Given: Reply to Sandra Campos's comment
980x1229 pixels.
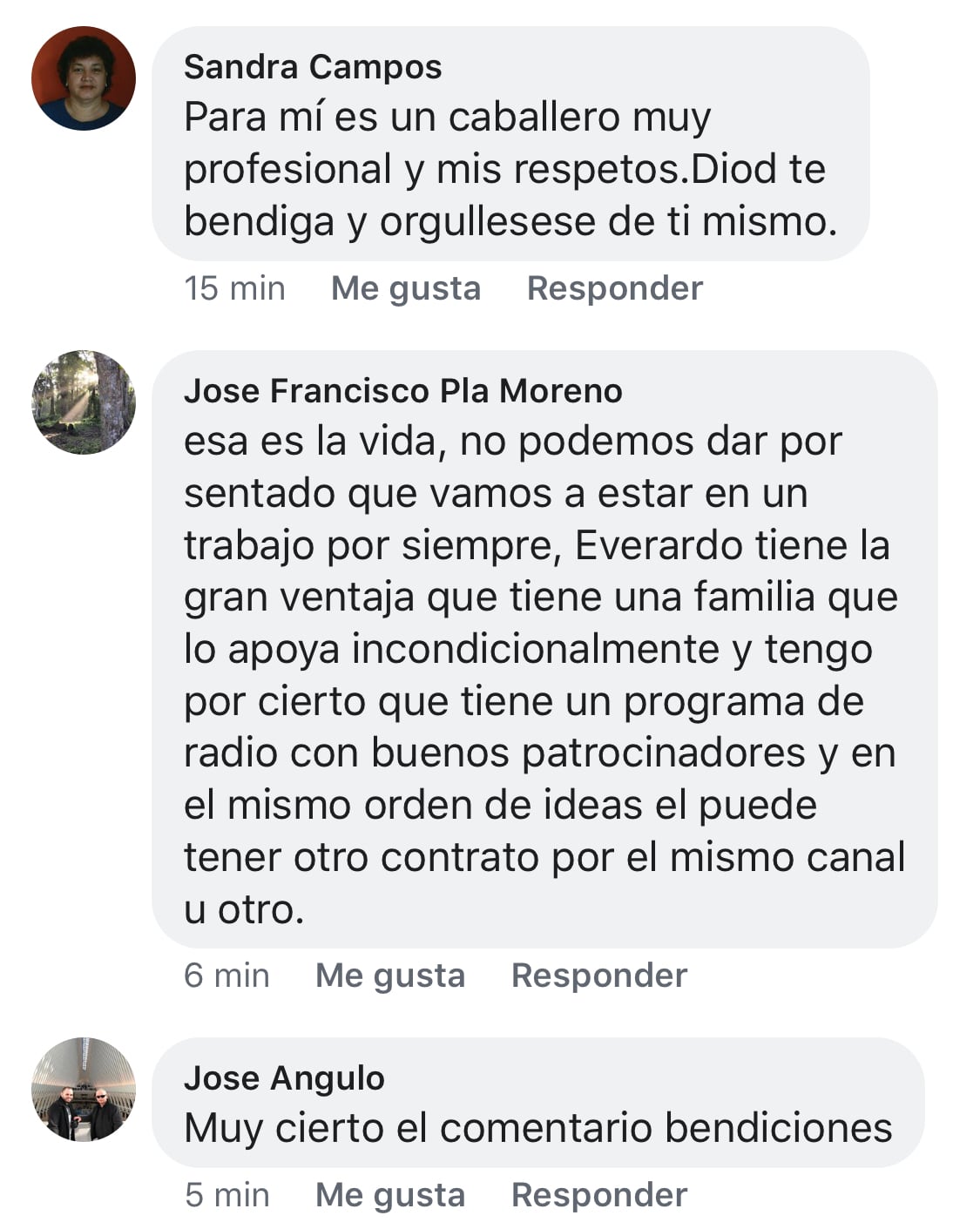Looking at the screenshot, I should pos(614,288).
